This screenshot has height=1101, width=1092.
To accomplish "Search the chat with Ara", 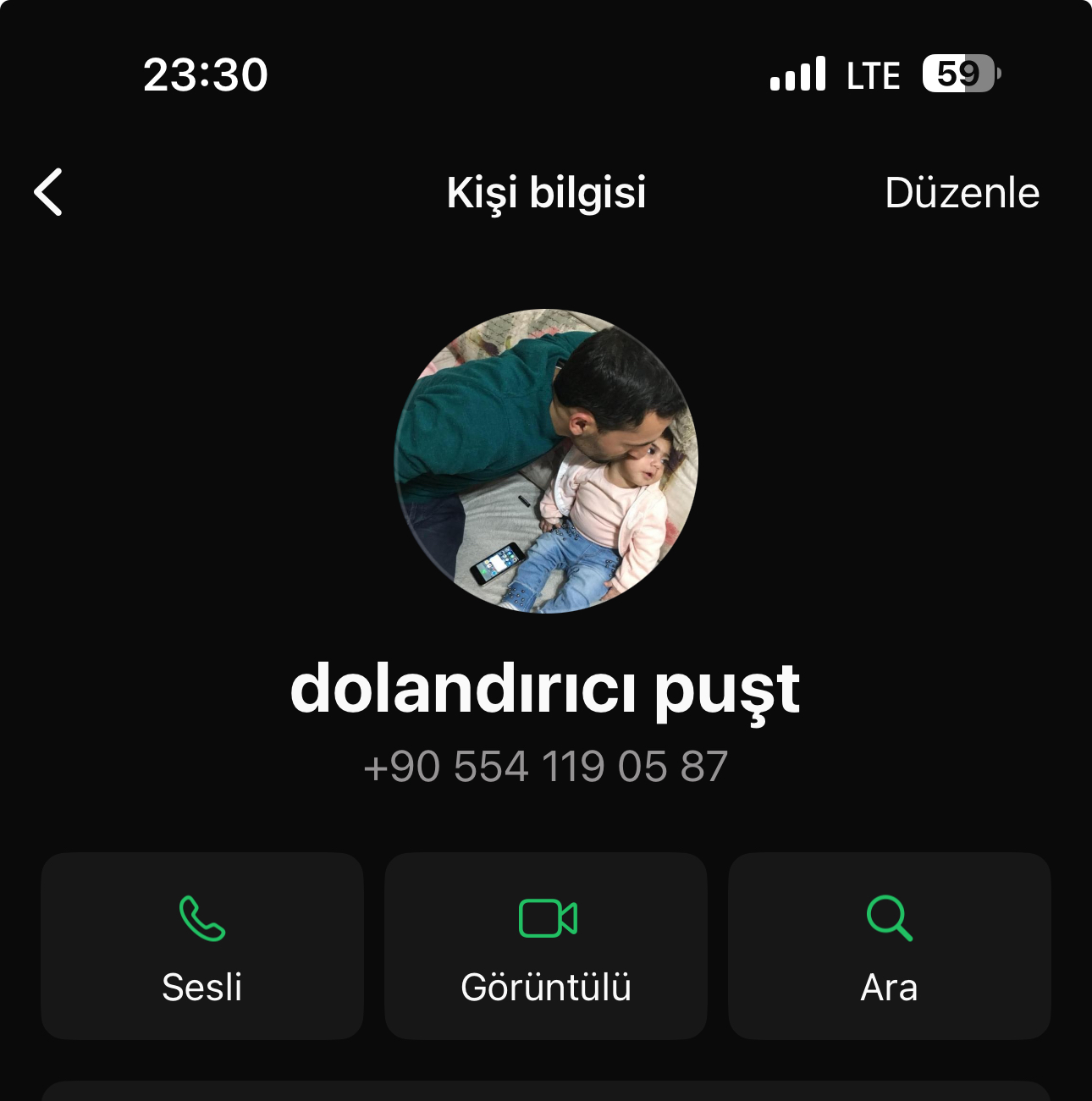I will [x=889, y=945].
